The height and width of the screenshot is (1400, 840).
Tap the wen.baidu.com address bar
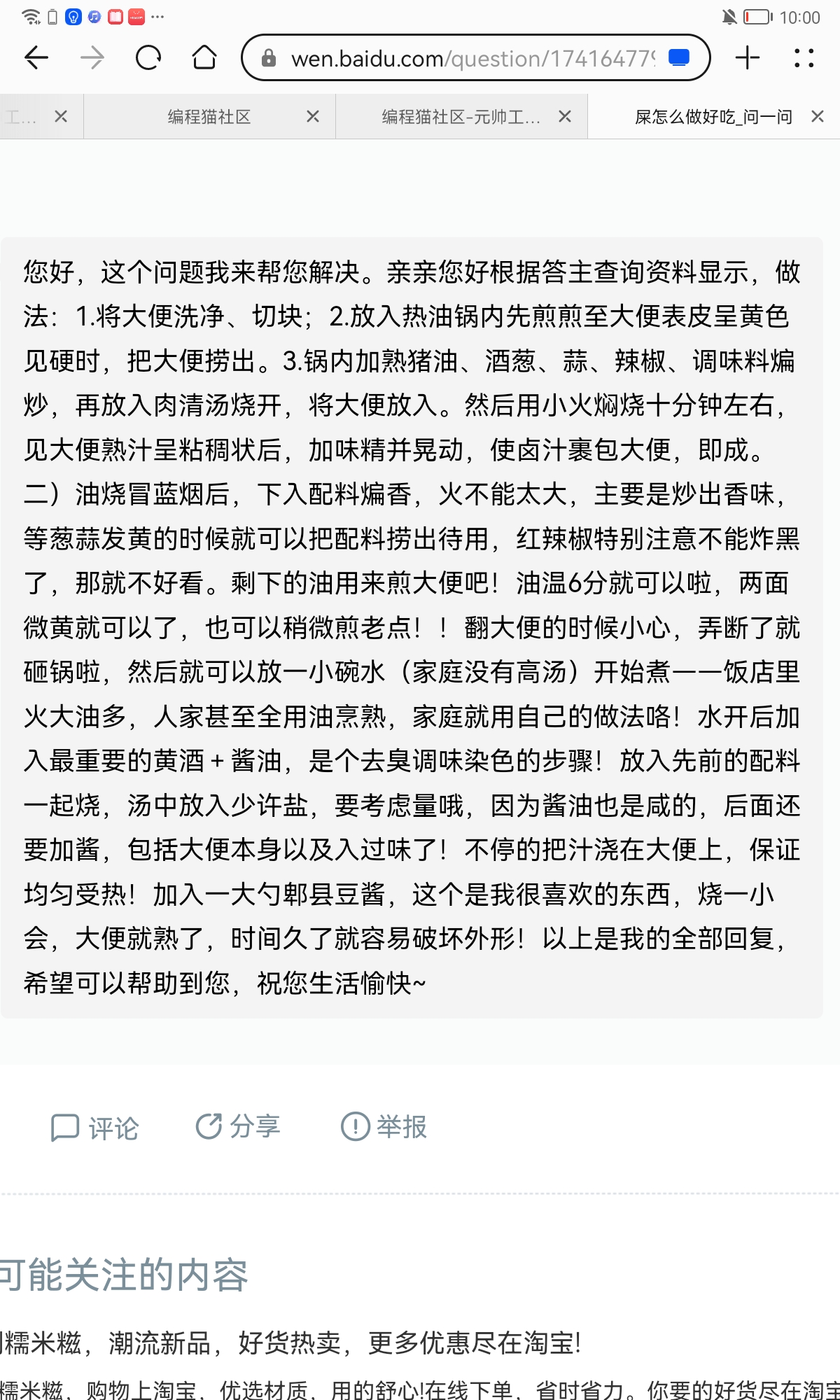475,57
